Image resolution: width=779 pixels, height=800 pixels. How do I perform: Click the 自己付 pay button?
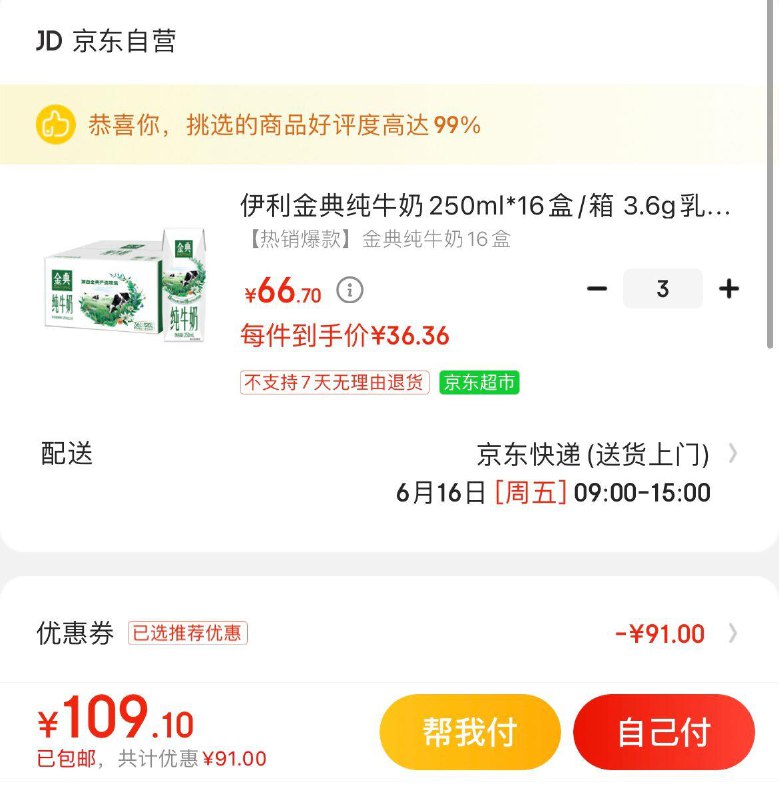coord(663,732)
